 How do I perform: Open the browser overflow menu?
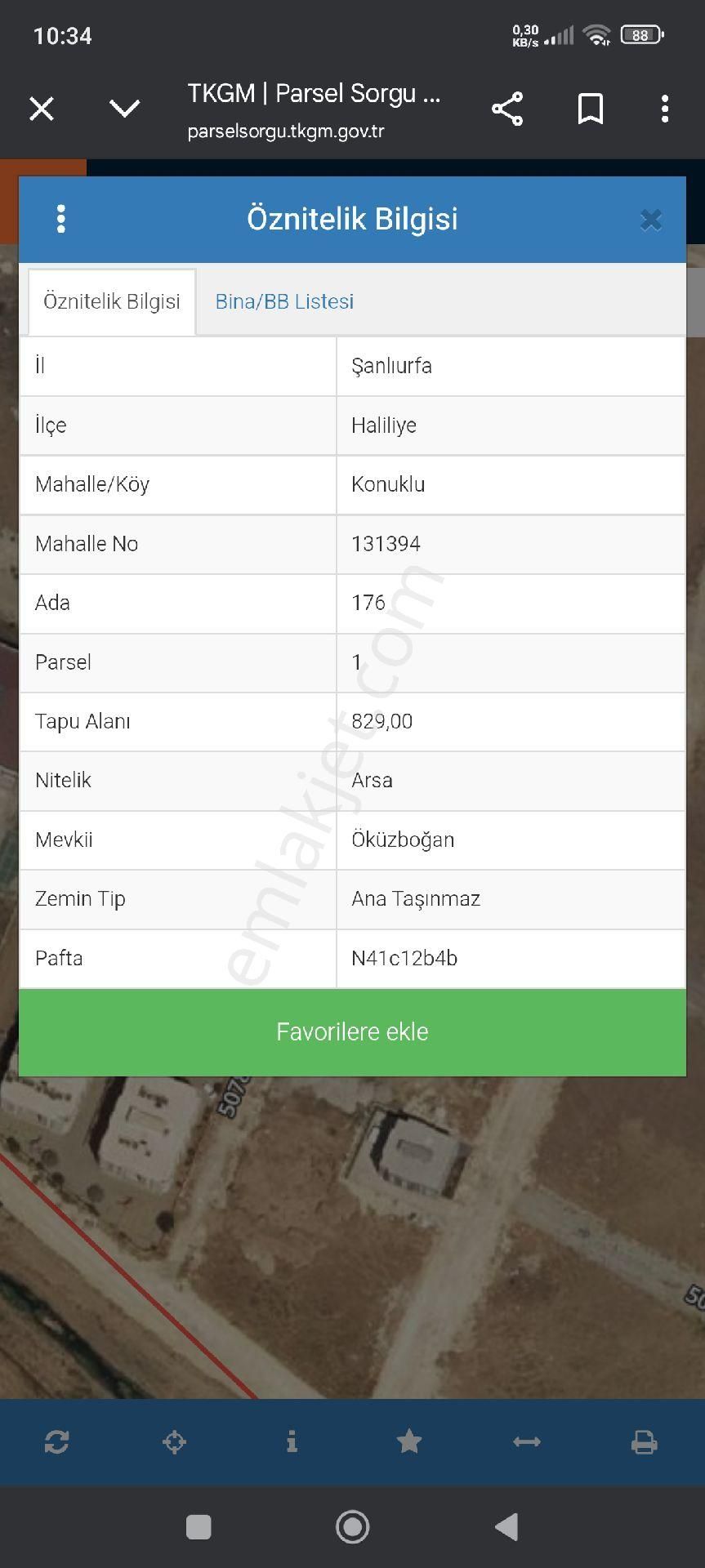click(665, 109)
